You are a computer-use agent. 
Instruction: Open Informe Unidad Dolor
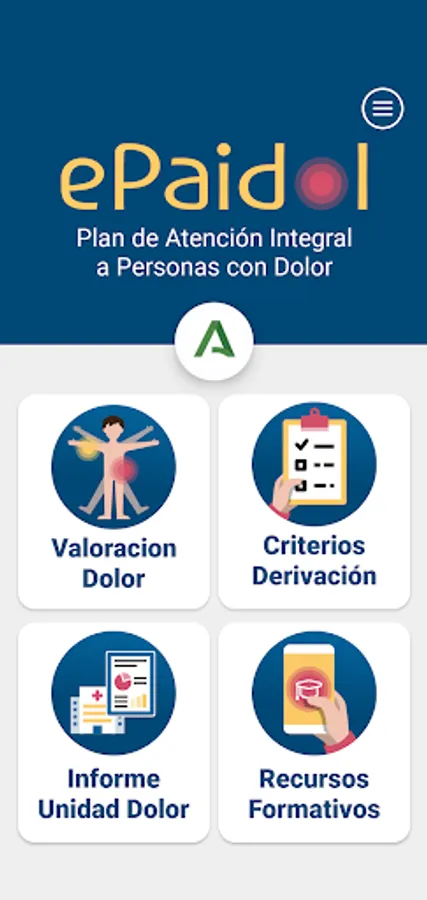tap(114, 732)
